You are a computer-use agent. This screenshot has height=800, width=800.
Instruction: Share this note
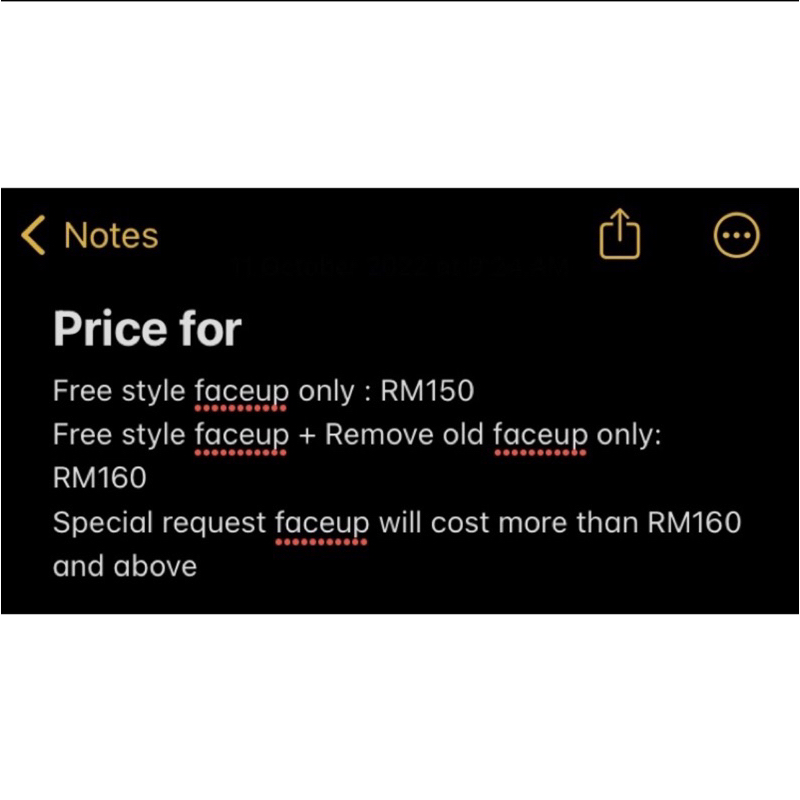pyautogui.click(x=619, y=234)
